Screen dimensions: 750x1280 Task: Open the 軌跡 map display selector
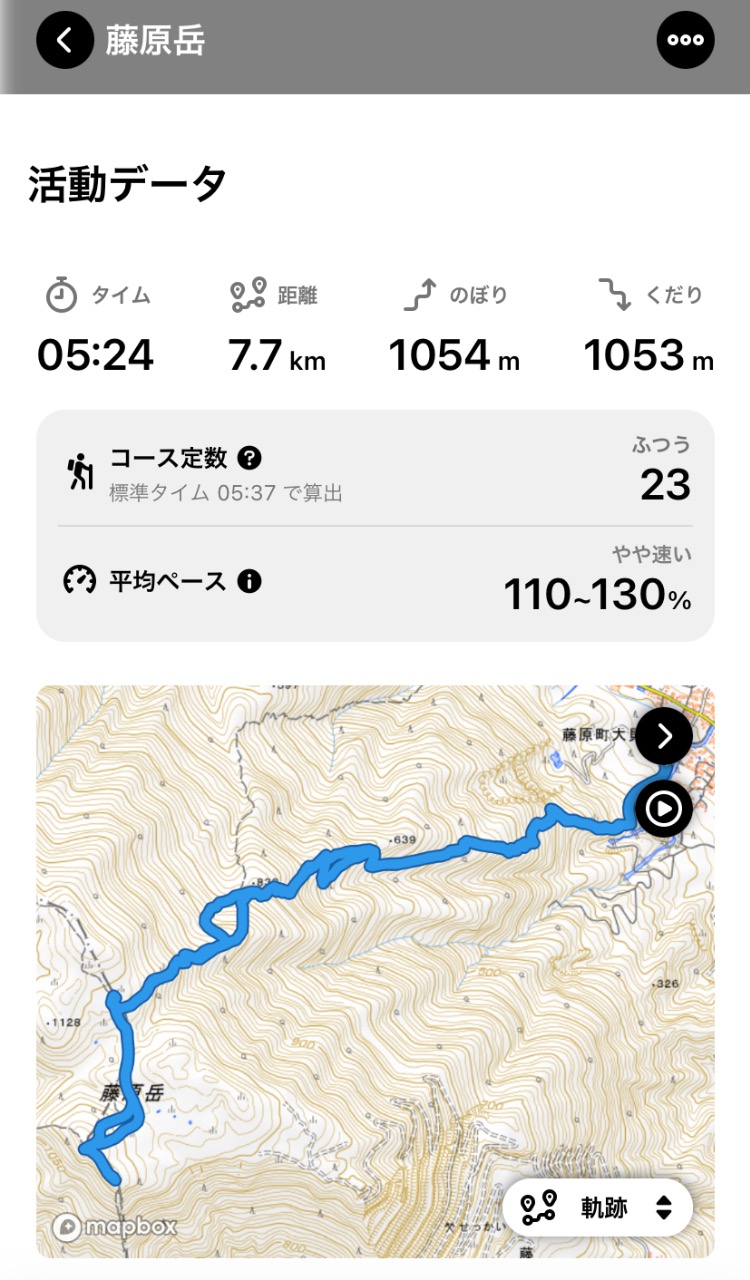[598, 1208]
